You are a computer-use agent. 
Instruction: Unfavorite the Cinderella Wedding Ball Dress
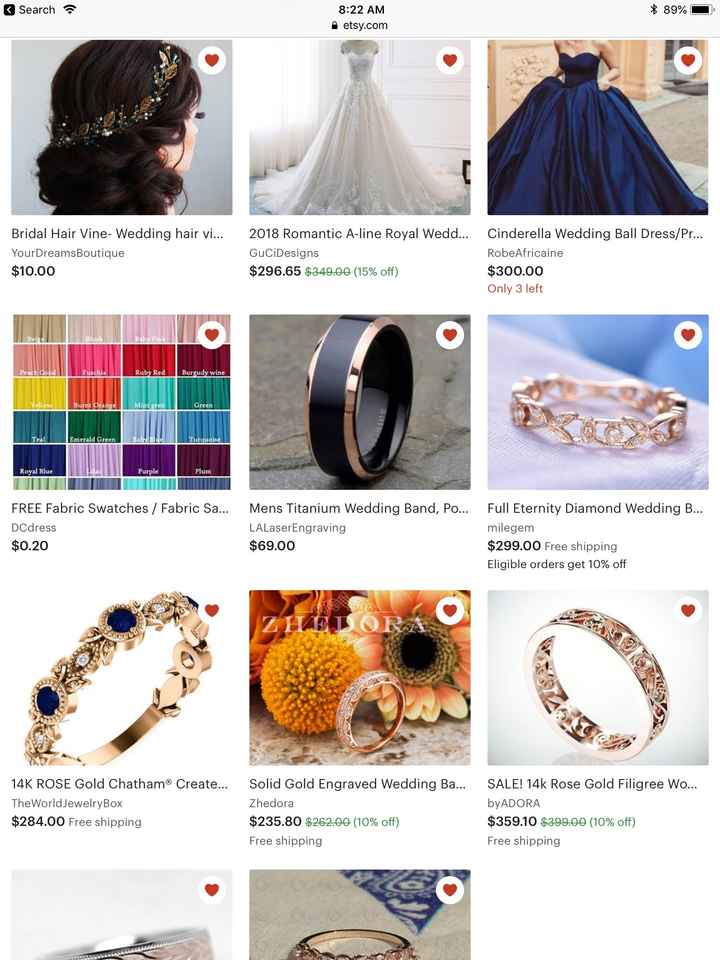(688, 60)
